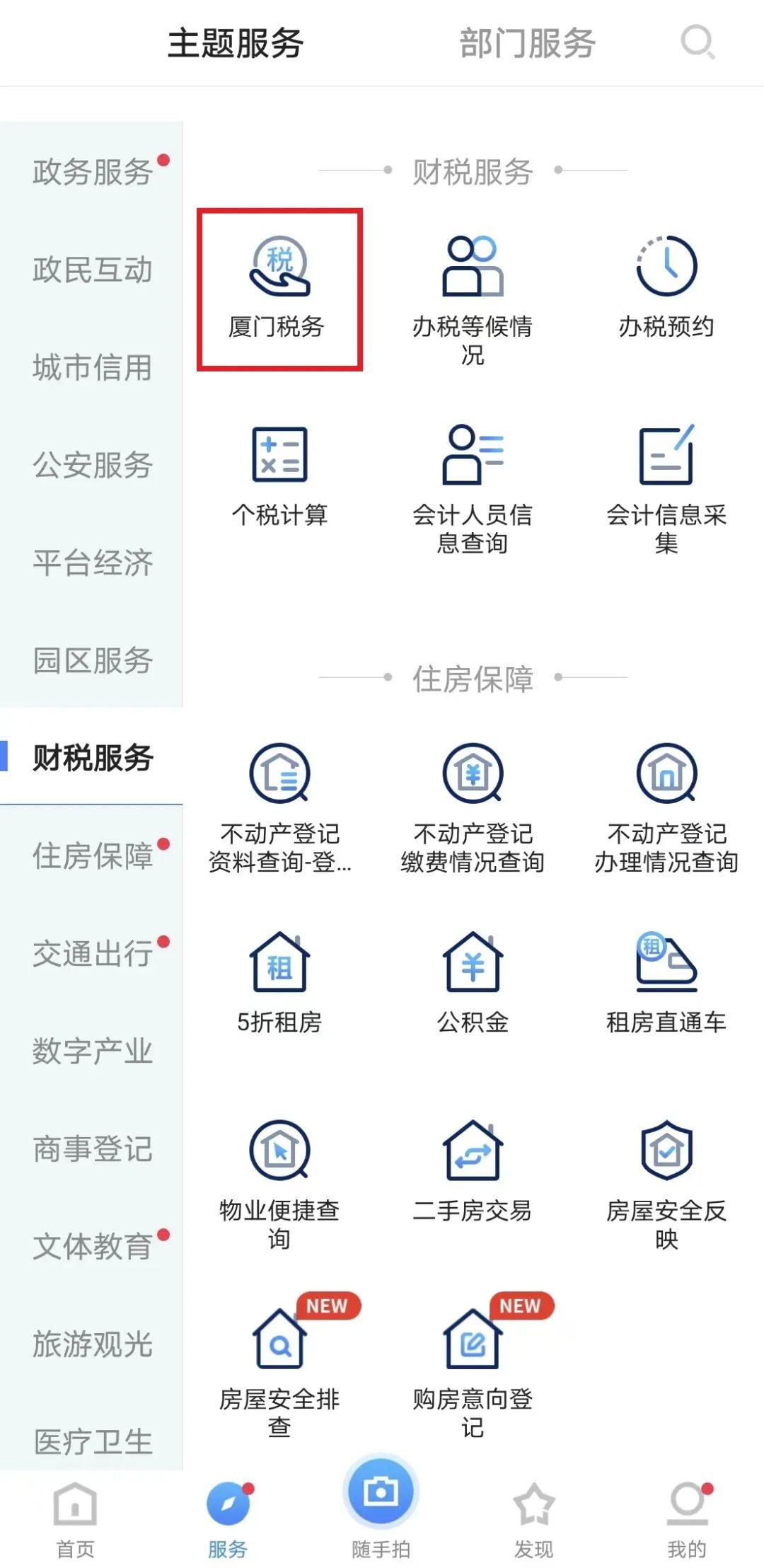
Task: Switch to the 部门服务 tab
Action: (527, 42)
